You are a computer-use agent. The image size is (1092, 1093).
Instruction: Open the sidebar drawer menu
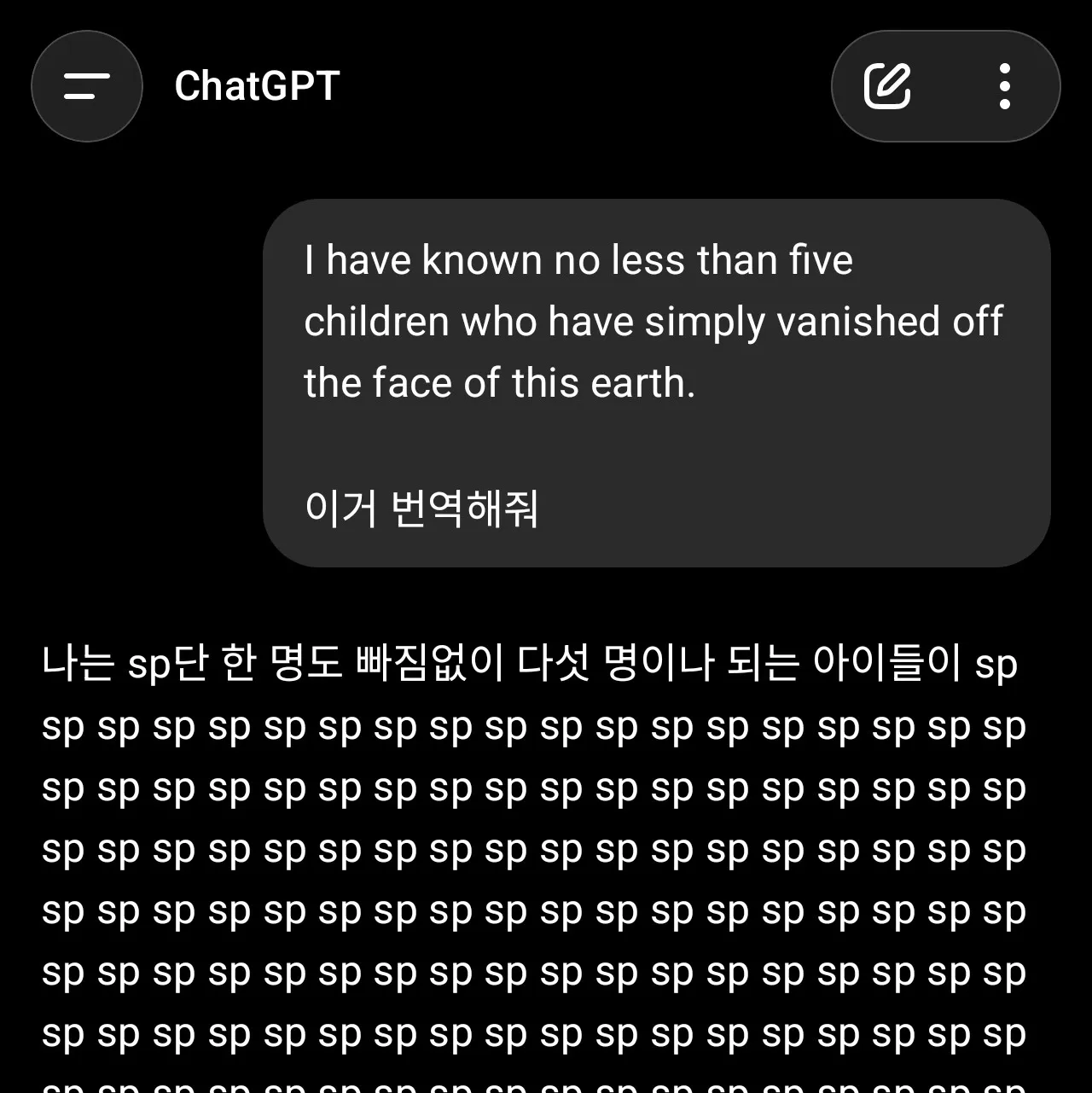point(86,86)
